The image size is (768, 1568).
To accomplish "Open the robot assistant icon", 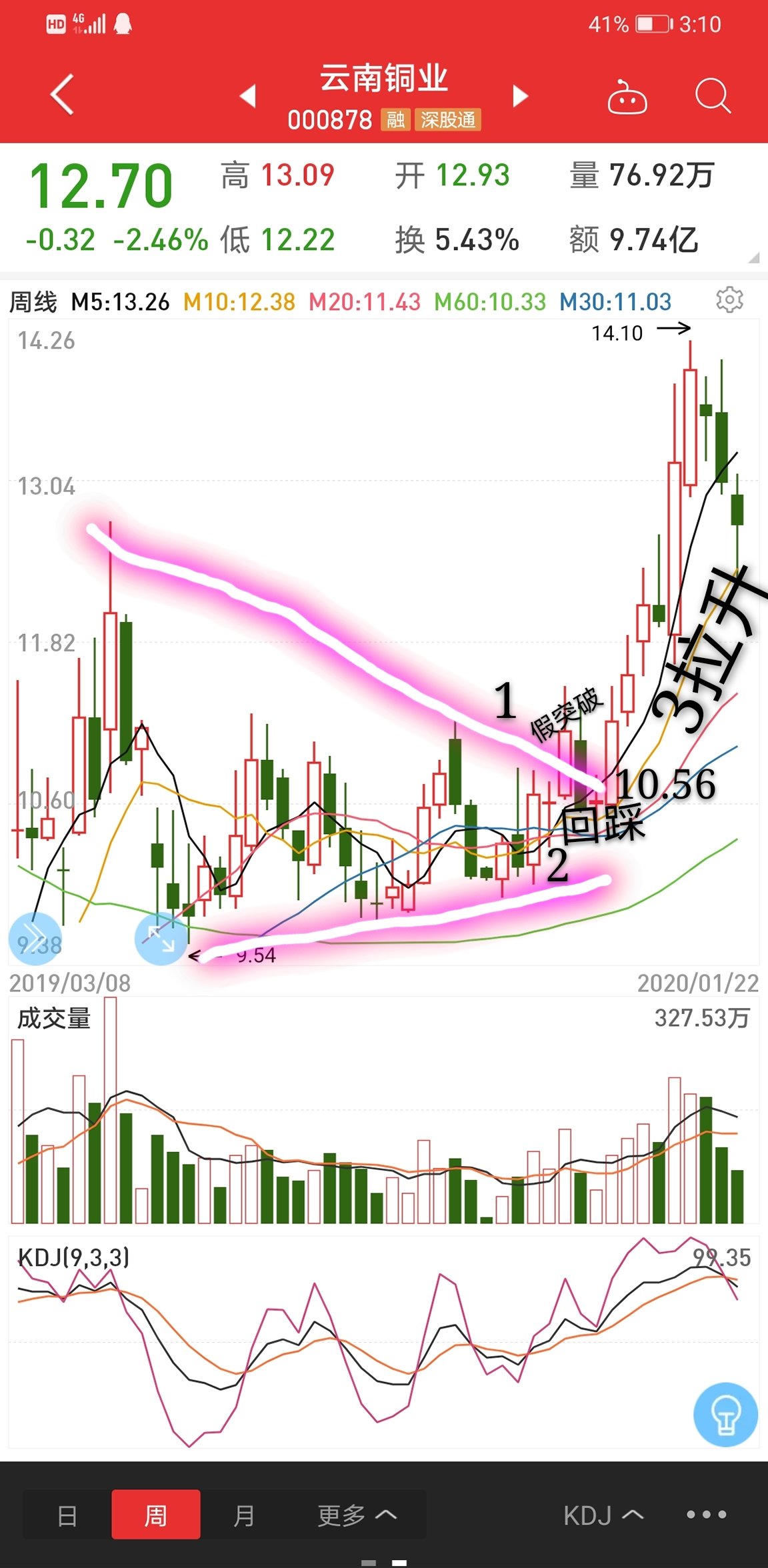I will (x=627, y=97).
